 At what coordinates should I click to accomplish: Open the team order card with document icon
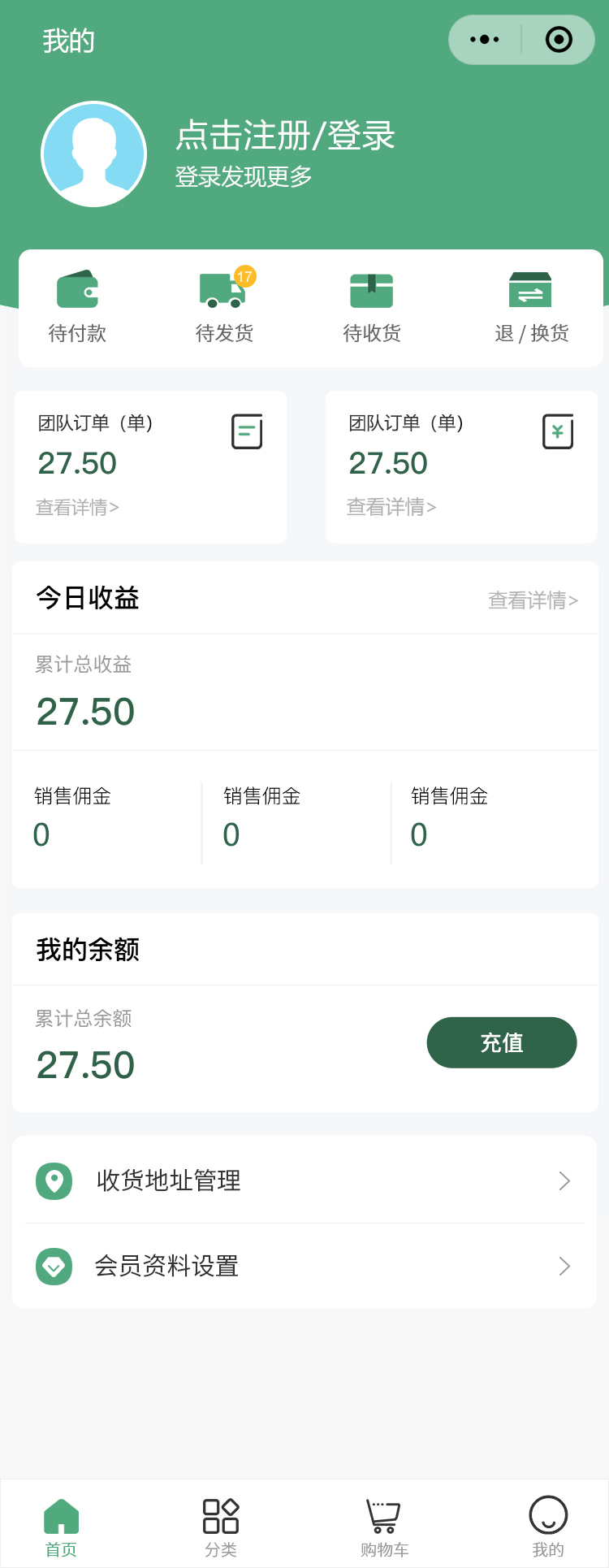[x=150, y=466]
